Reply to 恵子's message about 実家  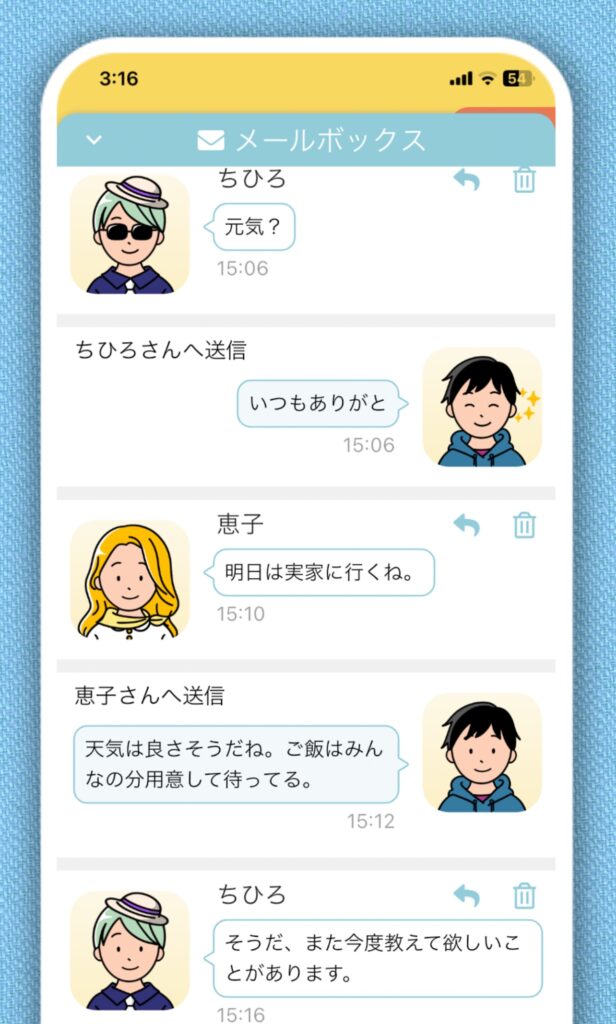466,525
